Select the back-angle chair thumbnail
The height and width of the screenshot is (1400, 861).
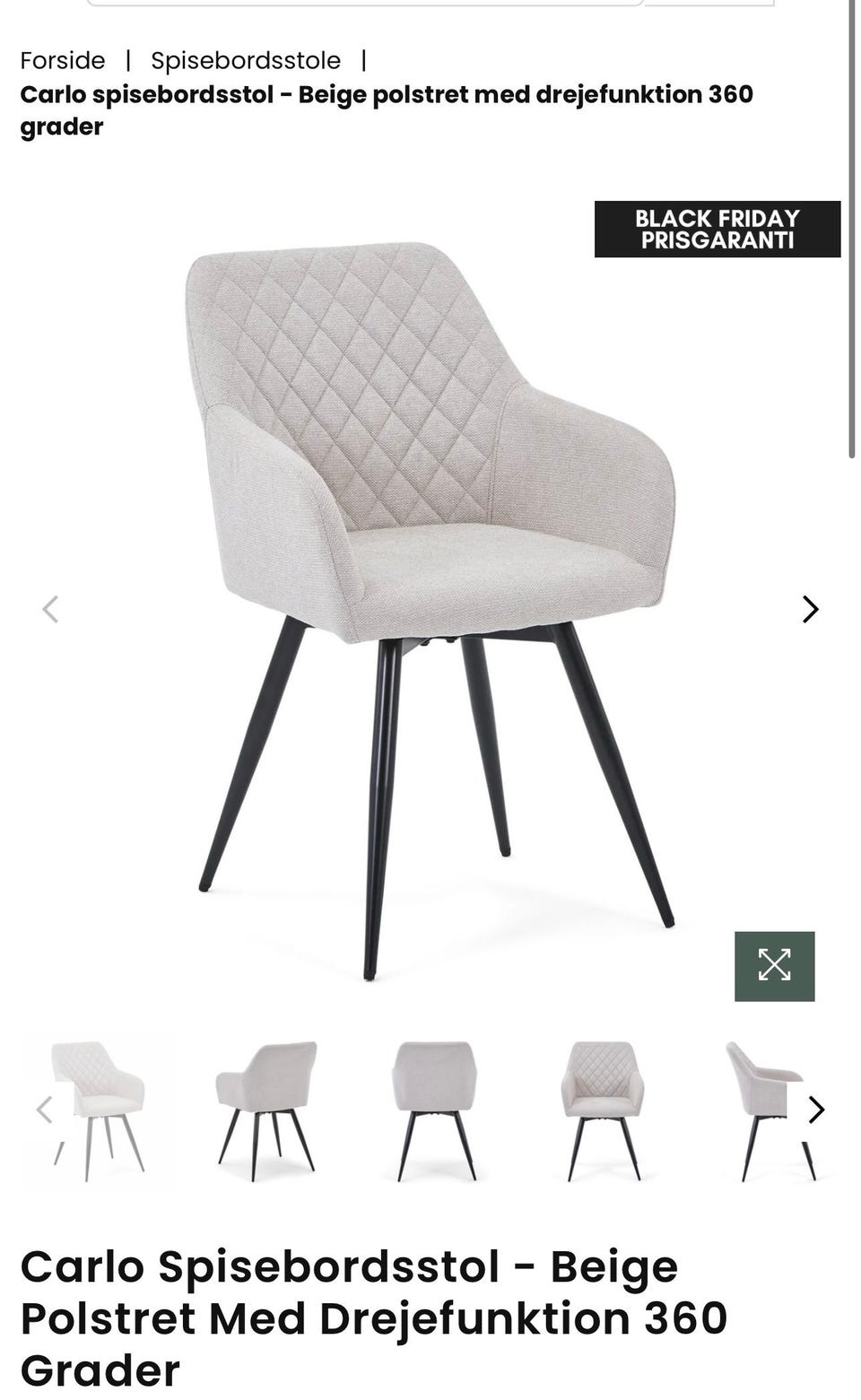coord(266,1110)
